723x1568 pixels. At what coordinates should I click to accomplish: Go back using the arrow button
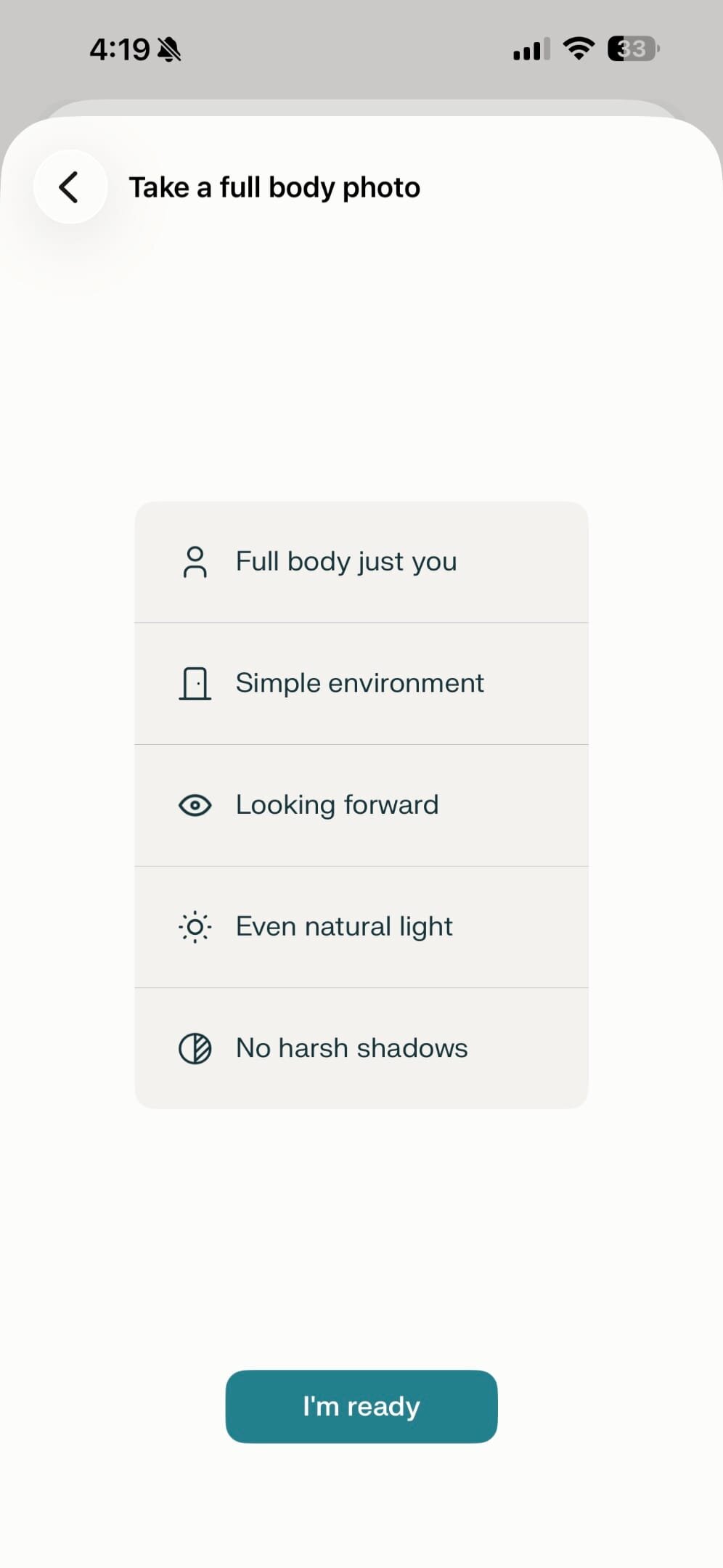[70, 187]
